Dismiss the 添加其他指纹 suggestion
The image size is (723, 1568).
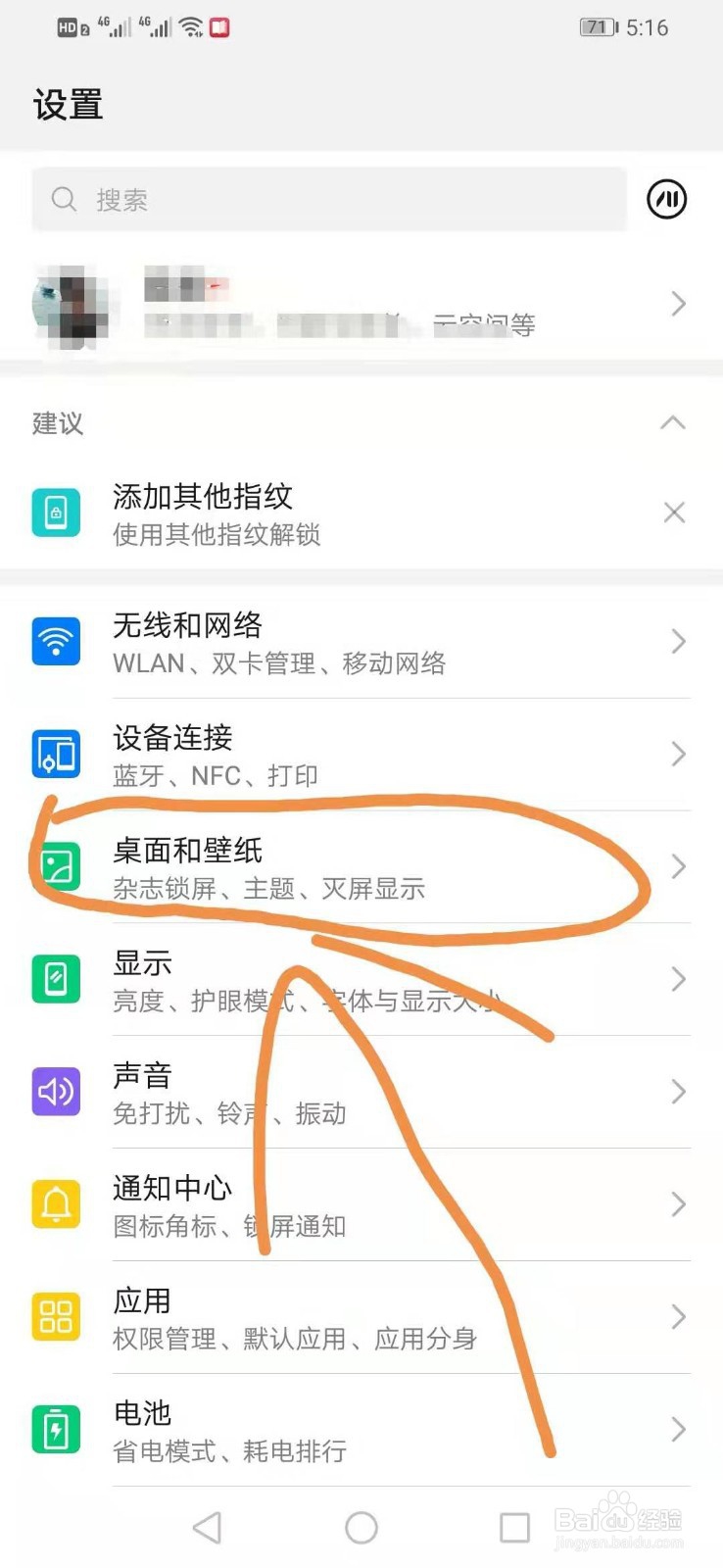pos(674,513)
